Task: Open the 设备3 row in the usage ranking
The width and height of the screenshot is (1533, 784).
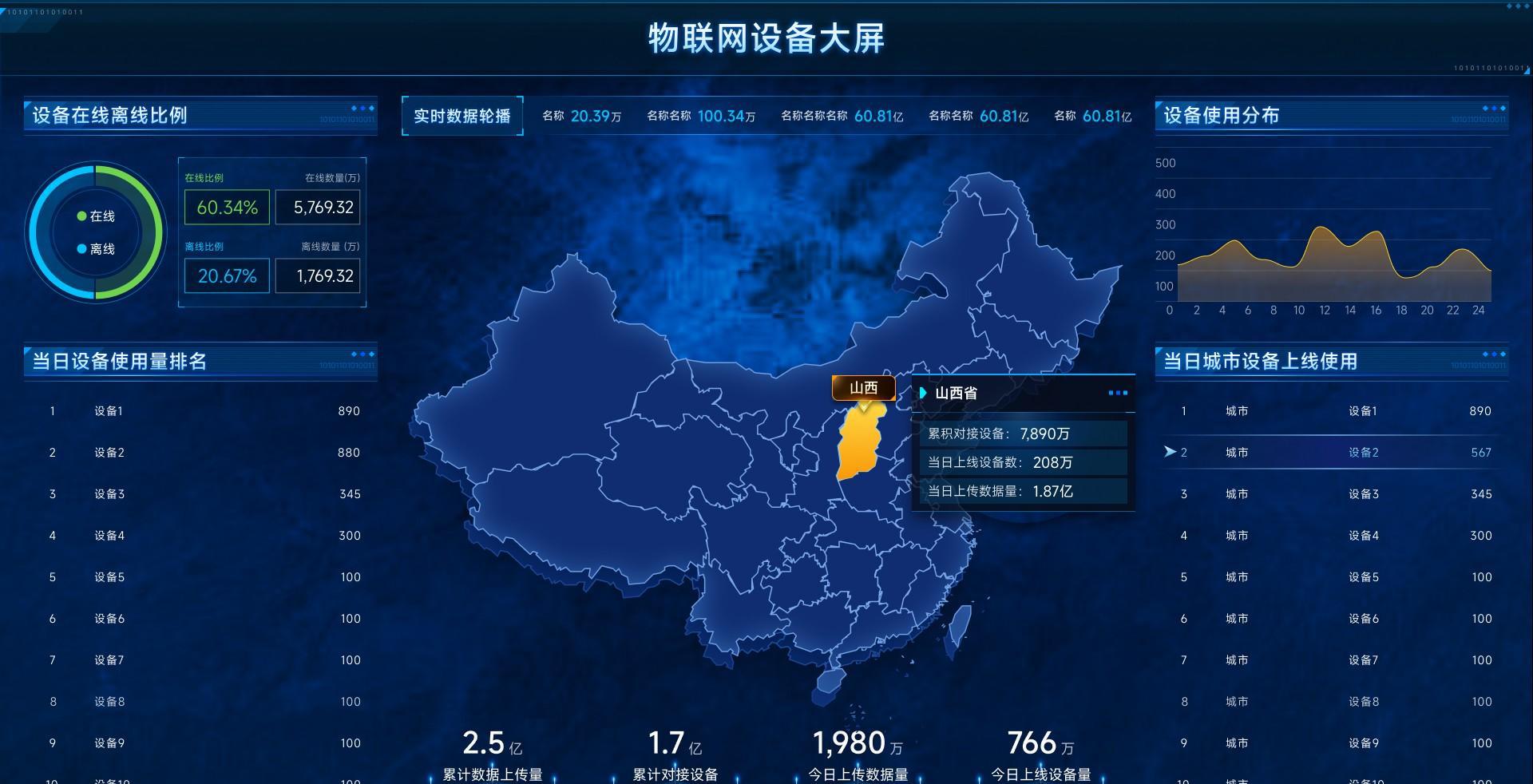Action: (x=200, y=494)
